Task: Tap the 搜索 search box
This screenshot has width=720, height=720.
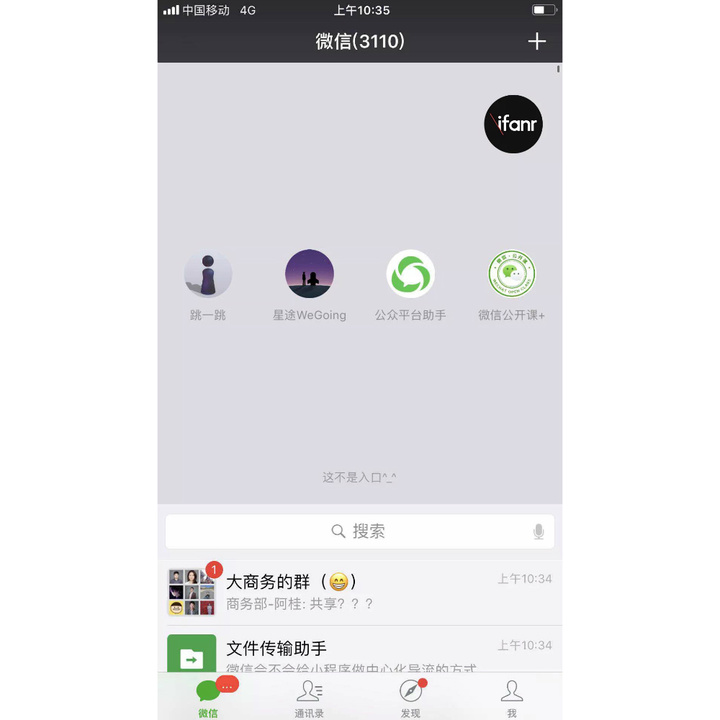Action: [358, 532]
